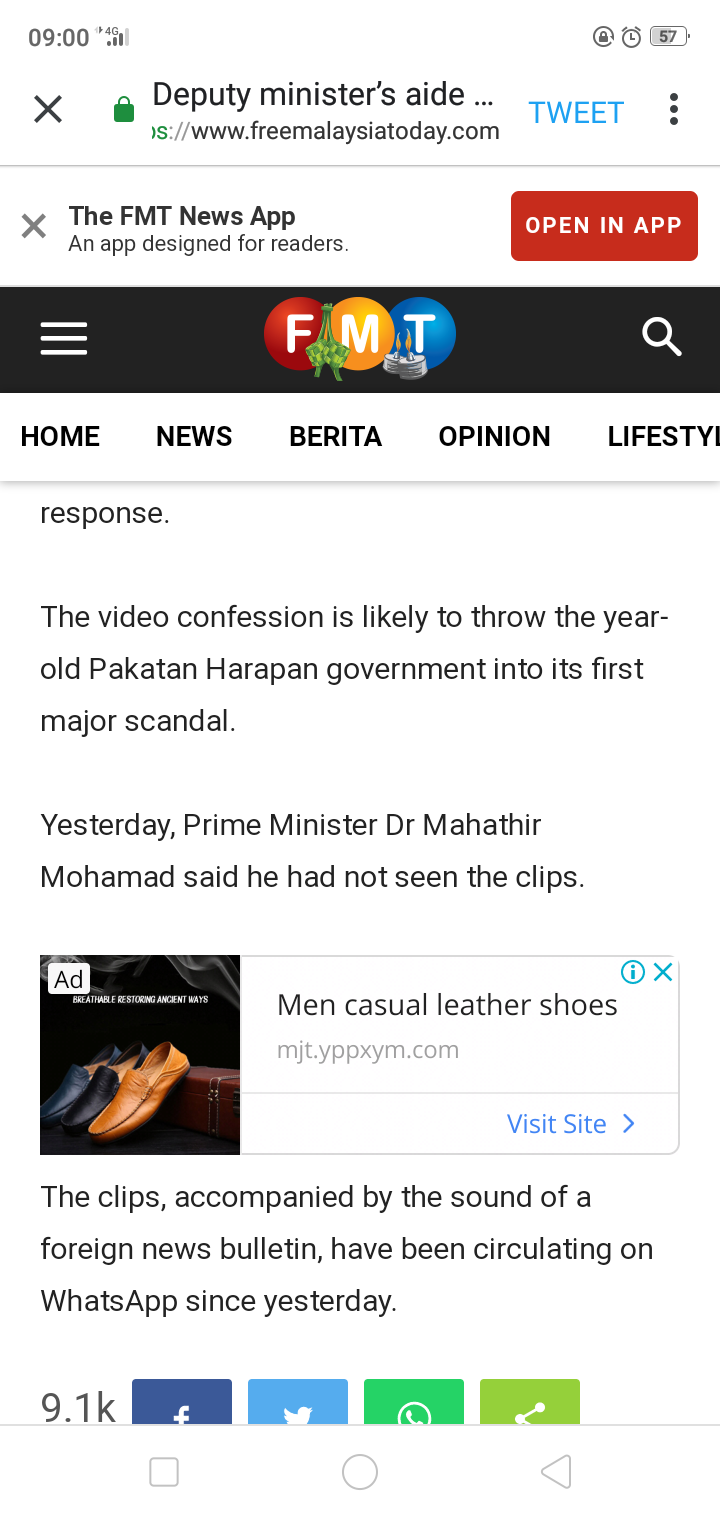Share the article on Twitter
The image size is (720, 1520).
tap(298, 1404)
